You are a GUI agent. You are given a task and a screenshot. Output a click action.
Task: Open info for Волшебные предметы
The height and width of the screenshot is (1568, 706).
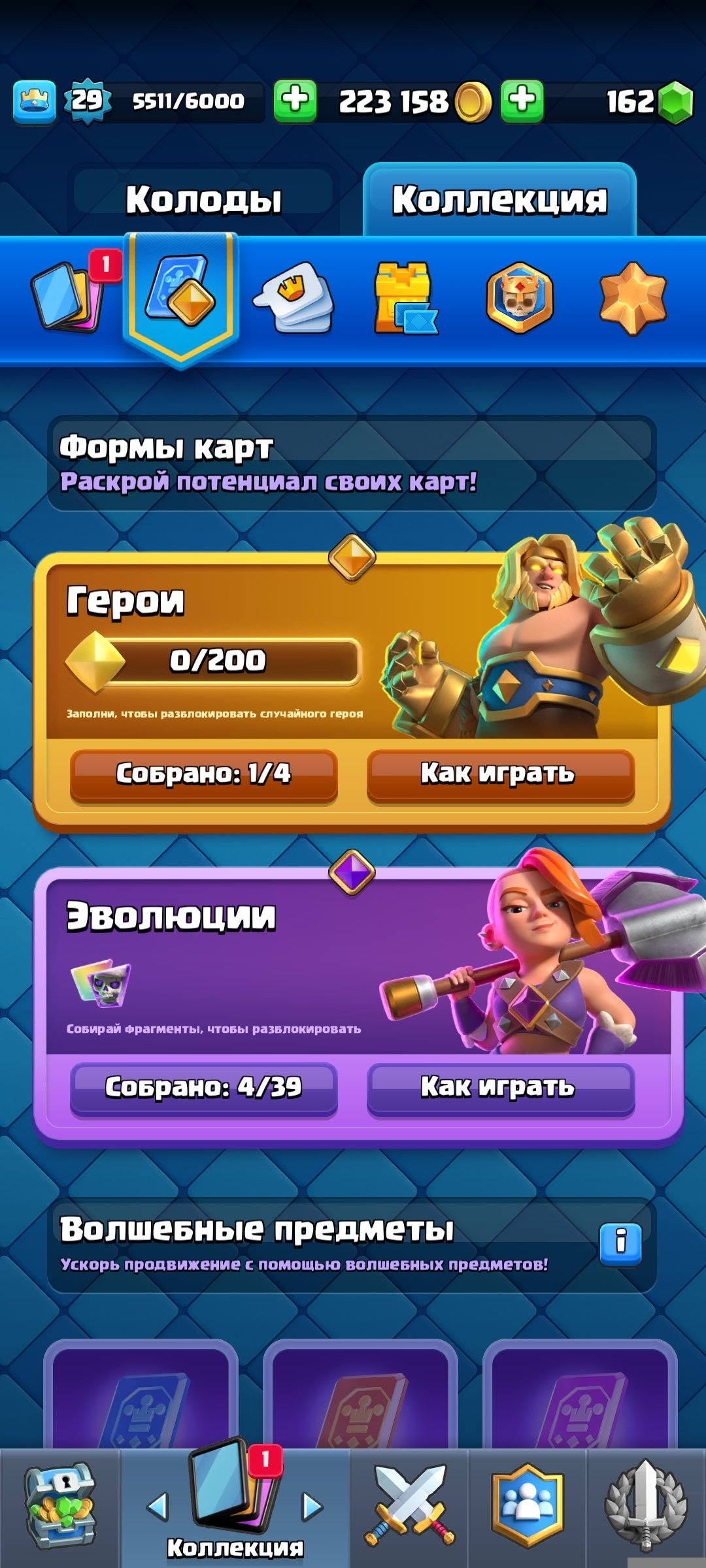[x=620, y=1243]
